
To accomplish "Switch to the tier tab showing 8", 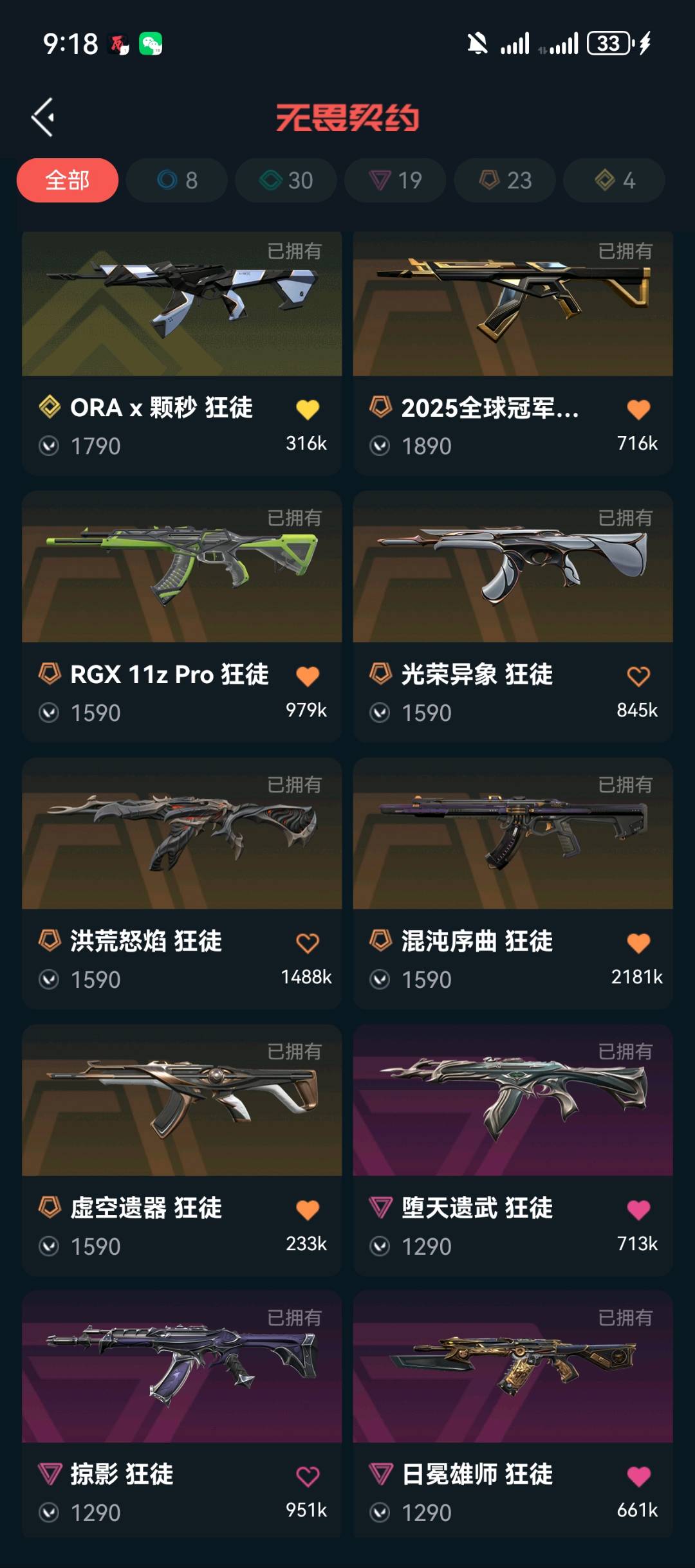I will click(x=177, y=180).
